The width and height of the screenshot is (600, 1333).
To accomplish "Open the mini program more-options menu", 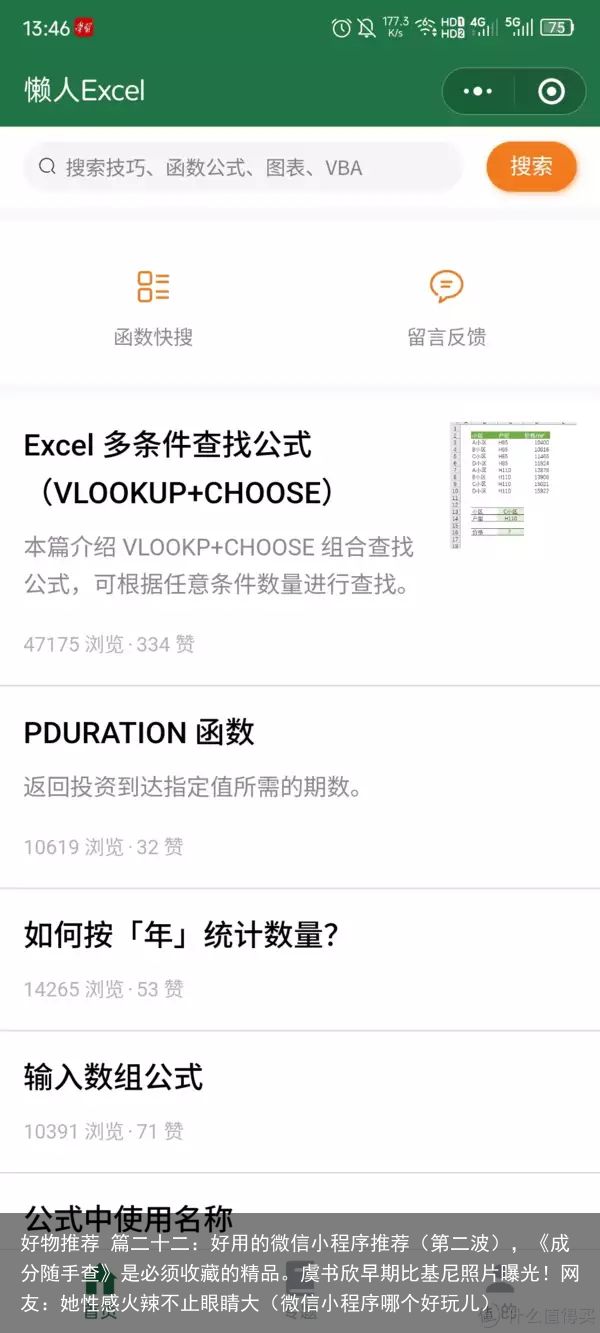I will pos(478,92).
